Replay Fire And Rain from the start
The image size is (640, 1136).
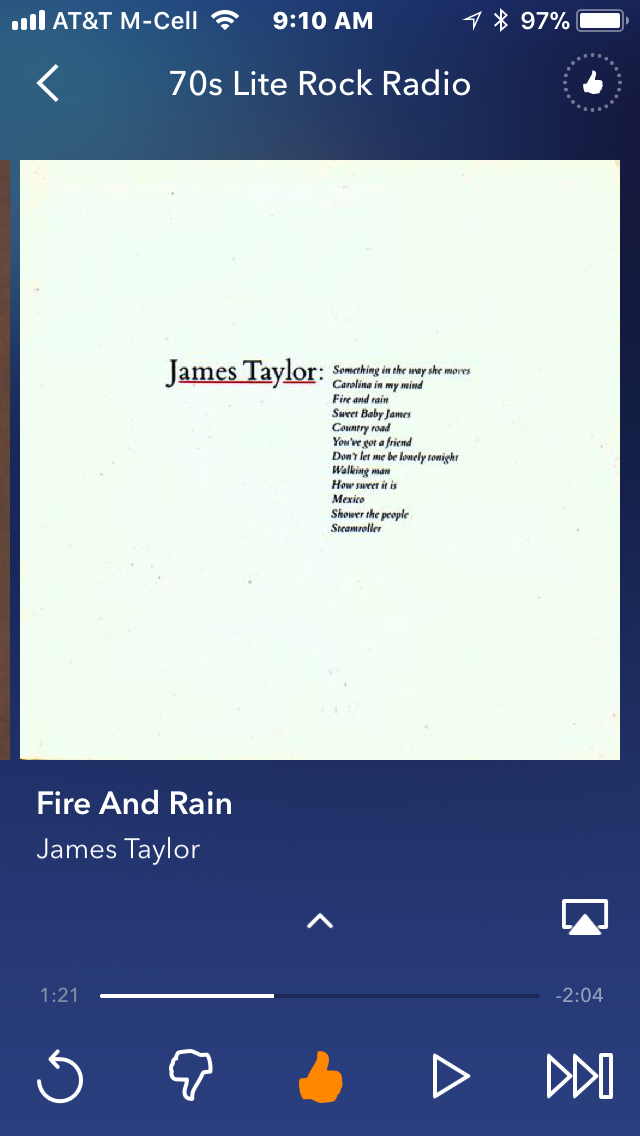coord(60,1077)
